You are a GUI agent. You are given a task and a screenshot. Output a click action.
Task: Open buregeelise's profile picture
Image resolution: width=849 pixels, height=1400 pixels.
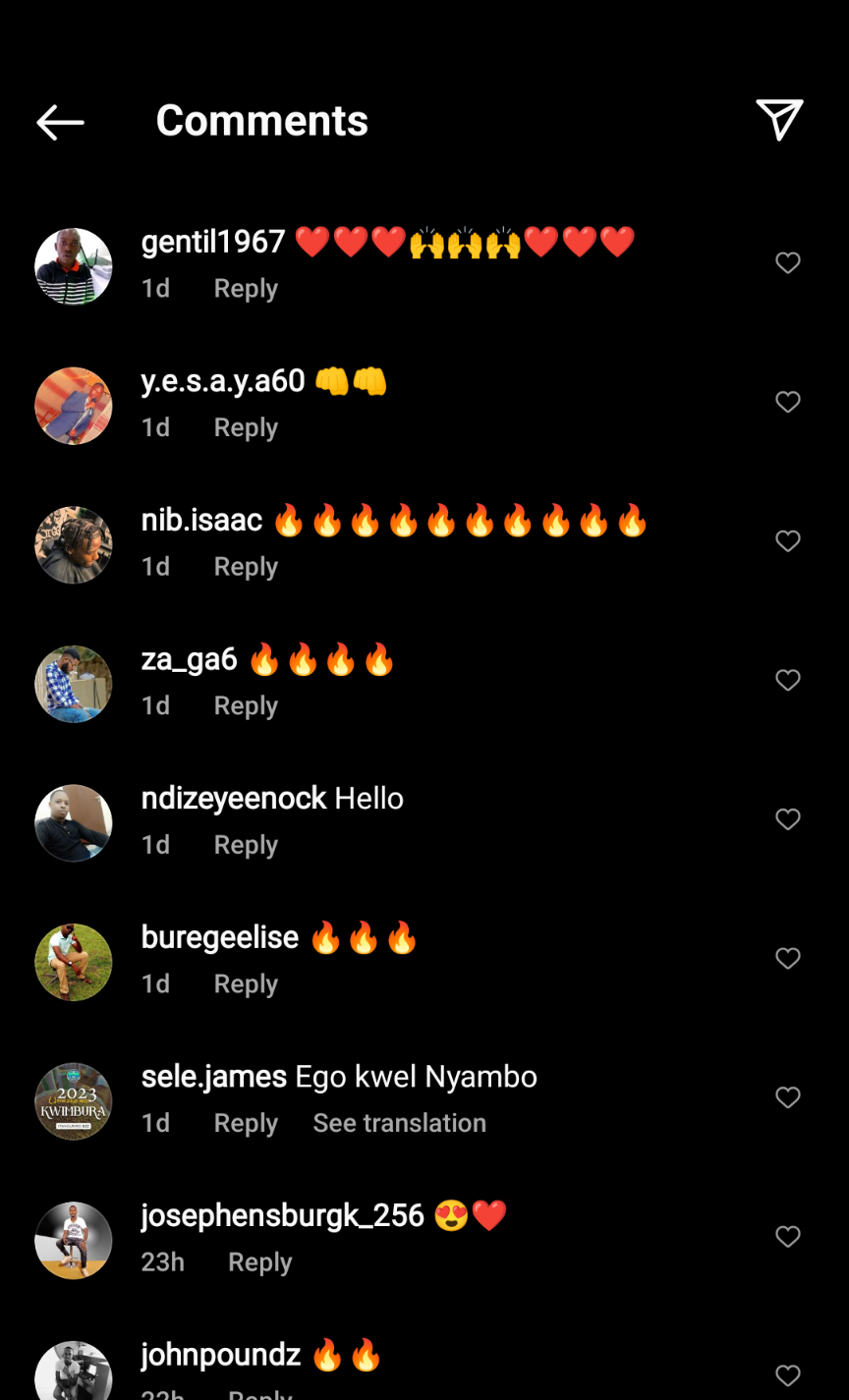pos(74,962)
